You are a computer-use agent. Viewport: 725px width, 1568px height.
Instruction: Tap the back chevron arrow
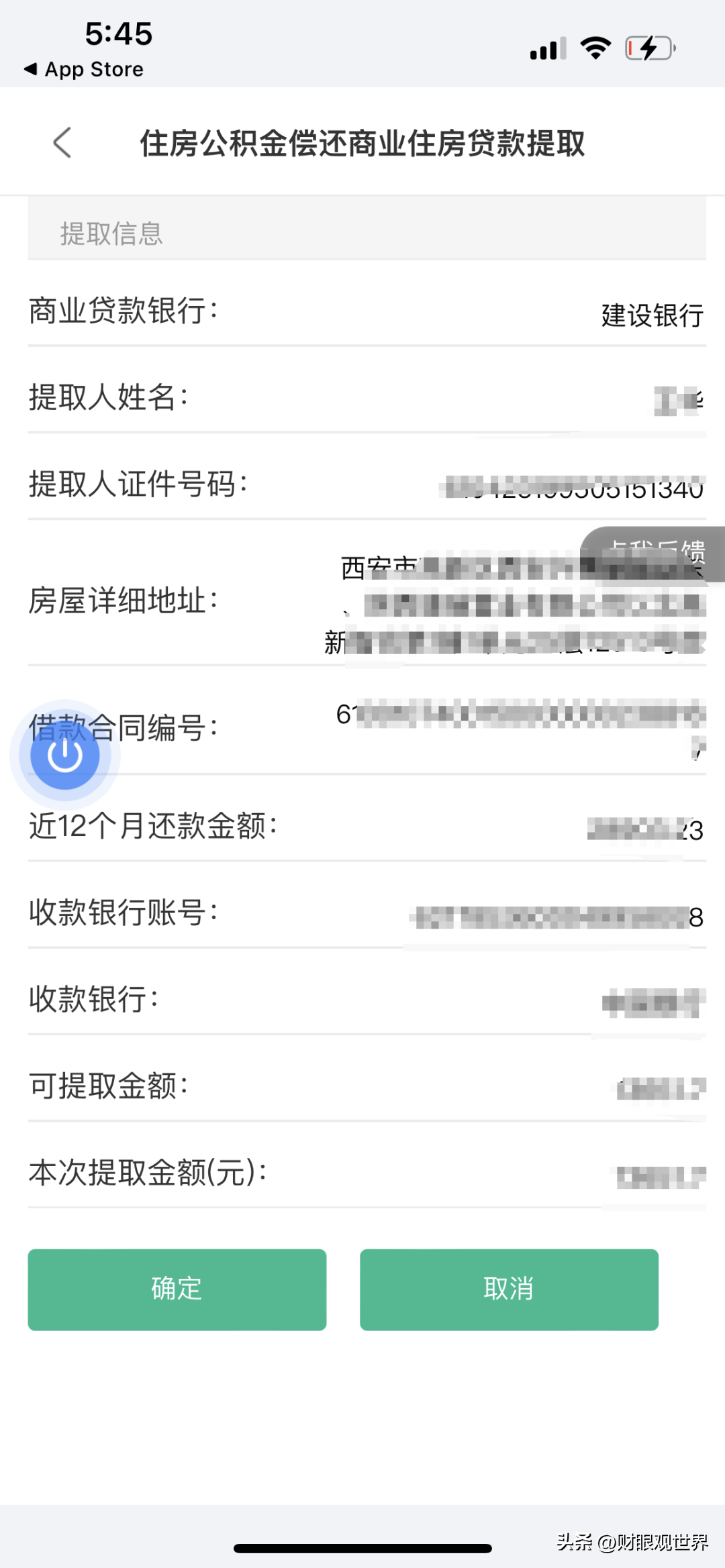click(62, 143)
